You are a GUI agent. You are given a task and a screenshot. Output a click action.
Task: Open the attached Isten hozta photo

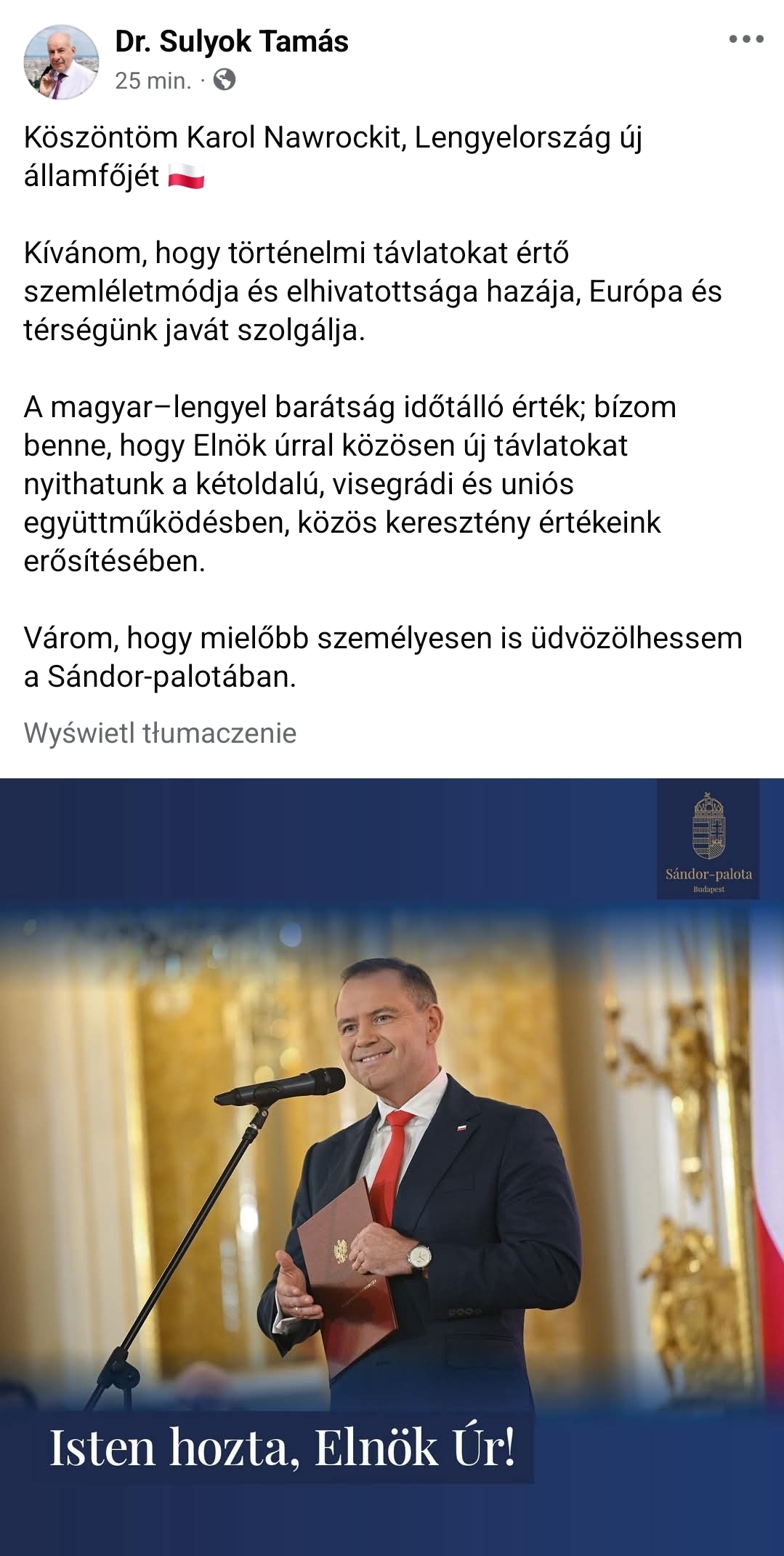[x=392, y=1163]
